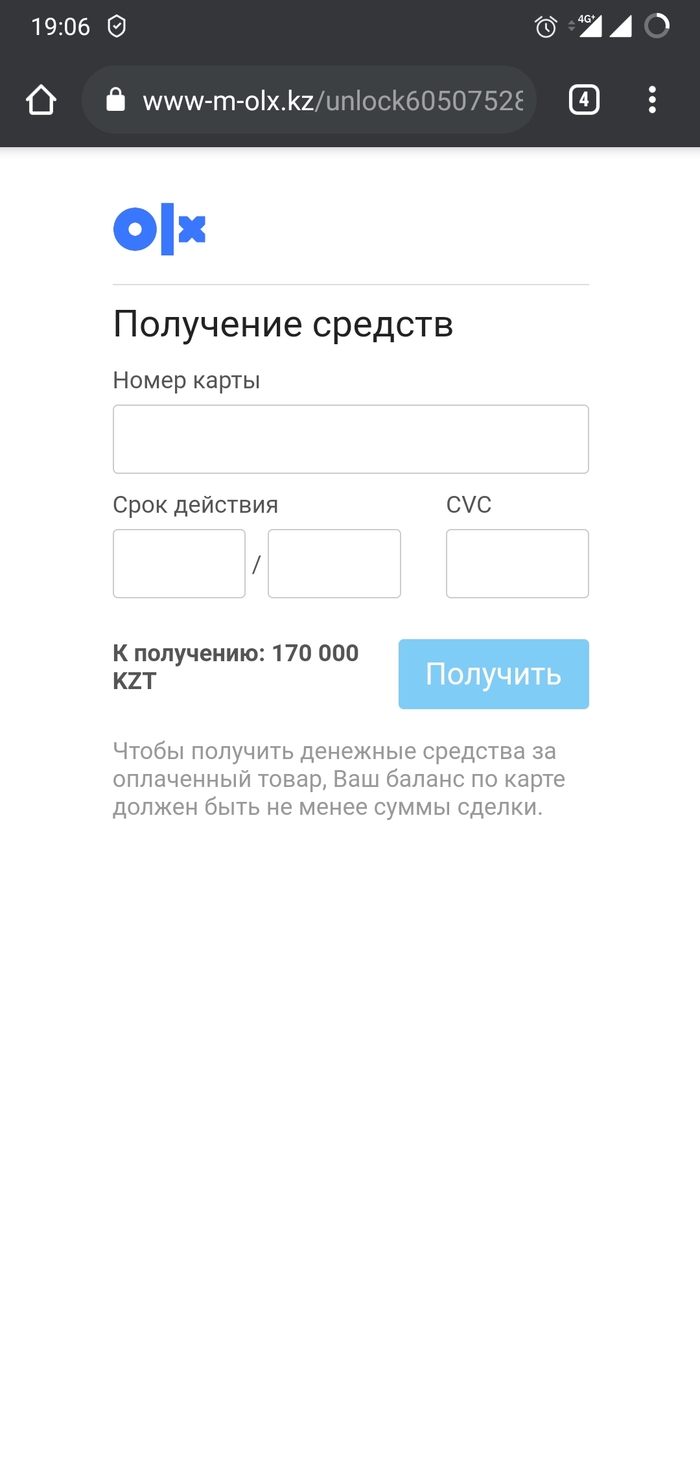Screen dimensions: 700x1478
Task: Select the expiry year field
Action: (334, 564)
